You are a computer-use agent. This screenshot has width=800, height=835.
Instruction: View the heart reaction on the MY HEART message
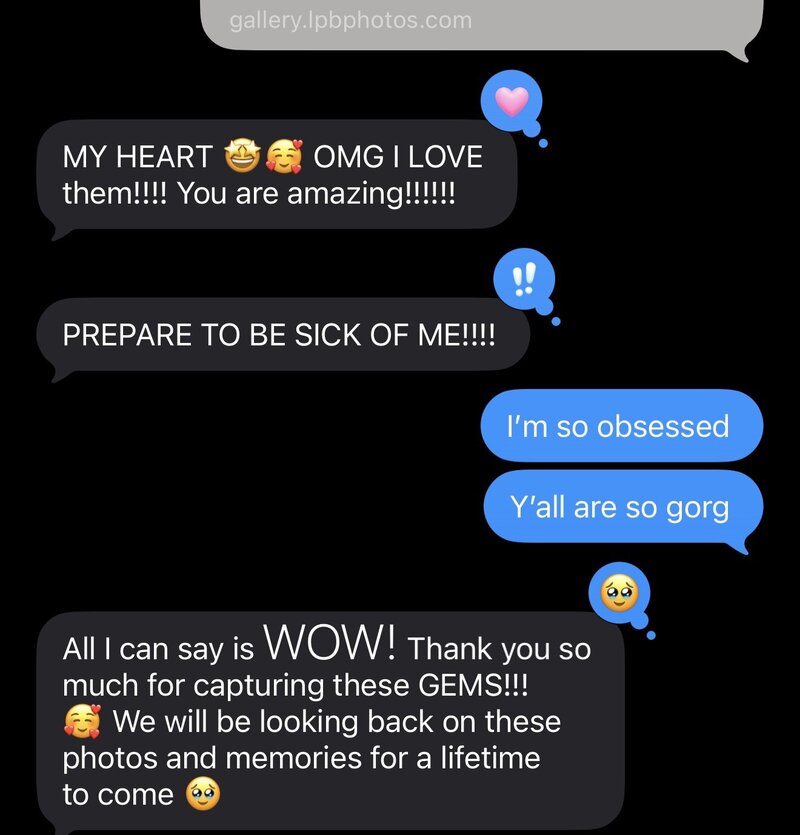click(511, 101)
